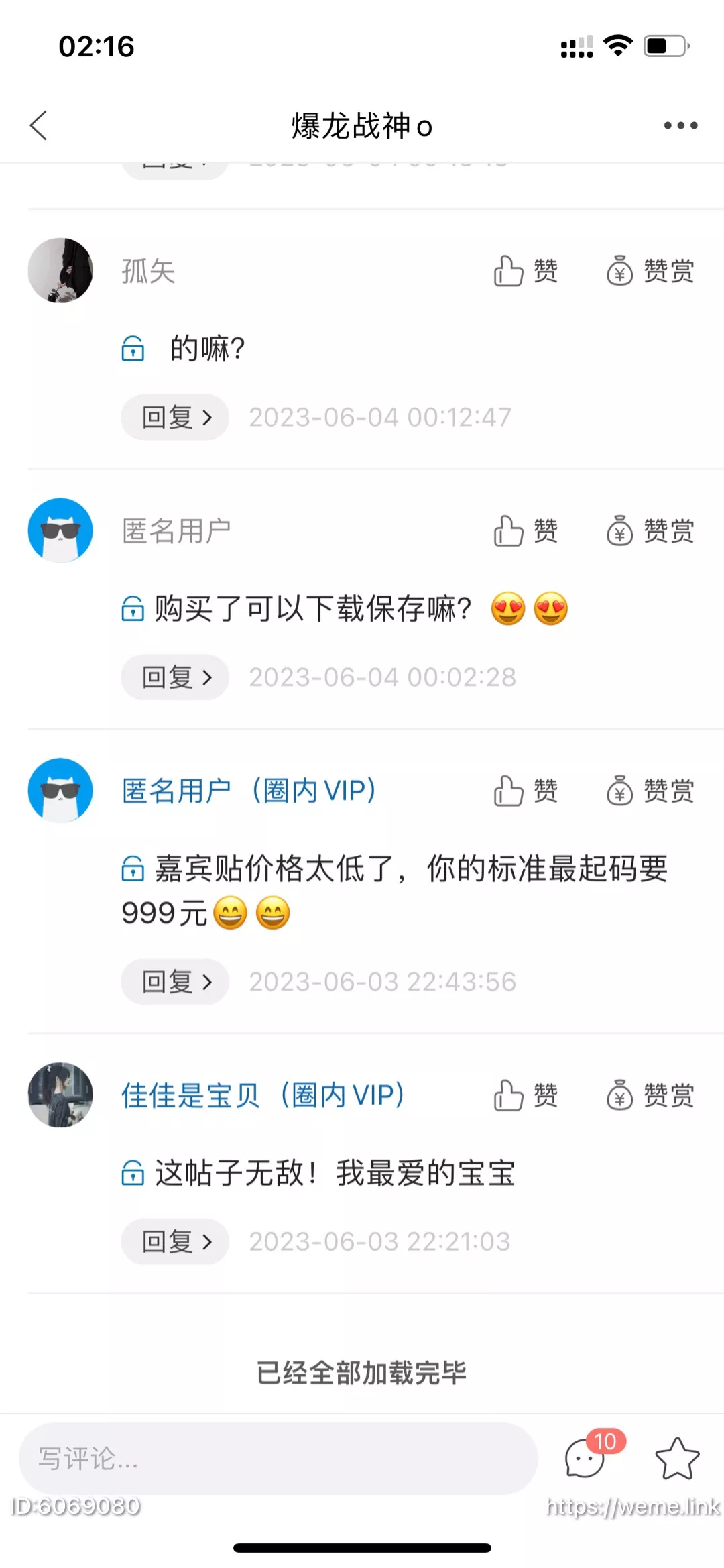The height and width of the screenshot is (1568, 724).
Task: Reply to 佳佳是宝贝's comment
Action: coord(175,1241)
